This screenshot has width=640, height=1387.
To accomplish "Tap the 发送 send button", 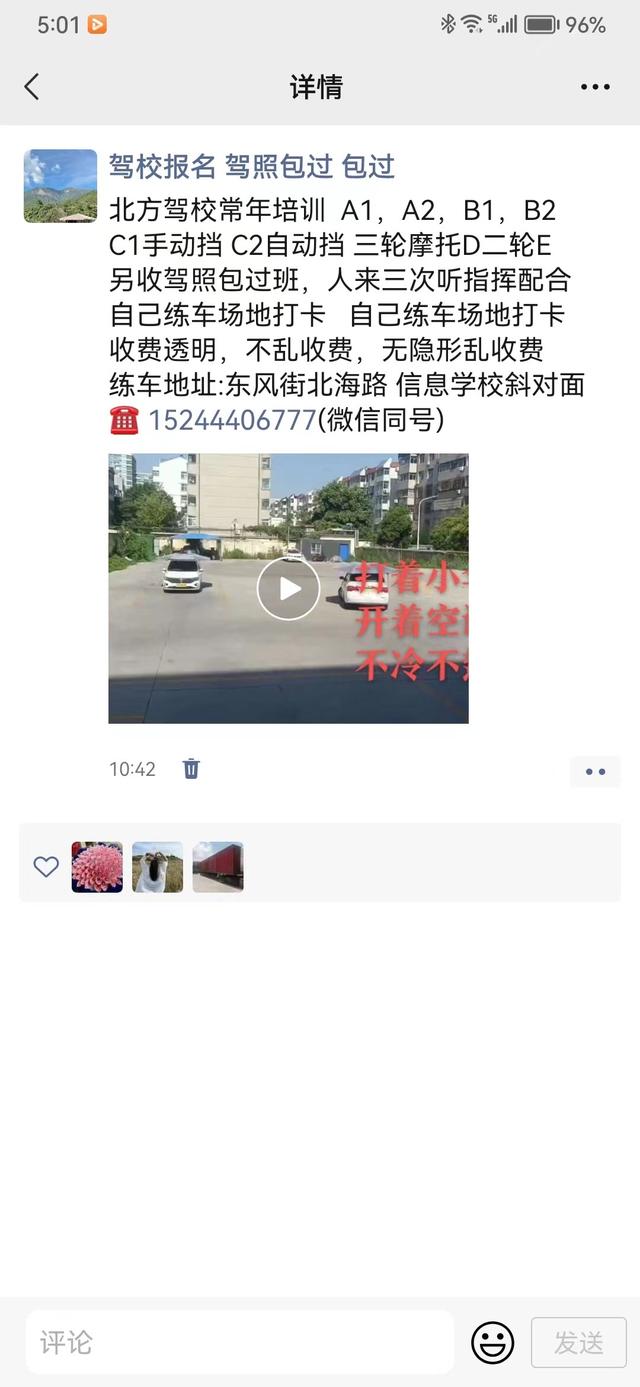I will (x=579, y=1342).
